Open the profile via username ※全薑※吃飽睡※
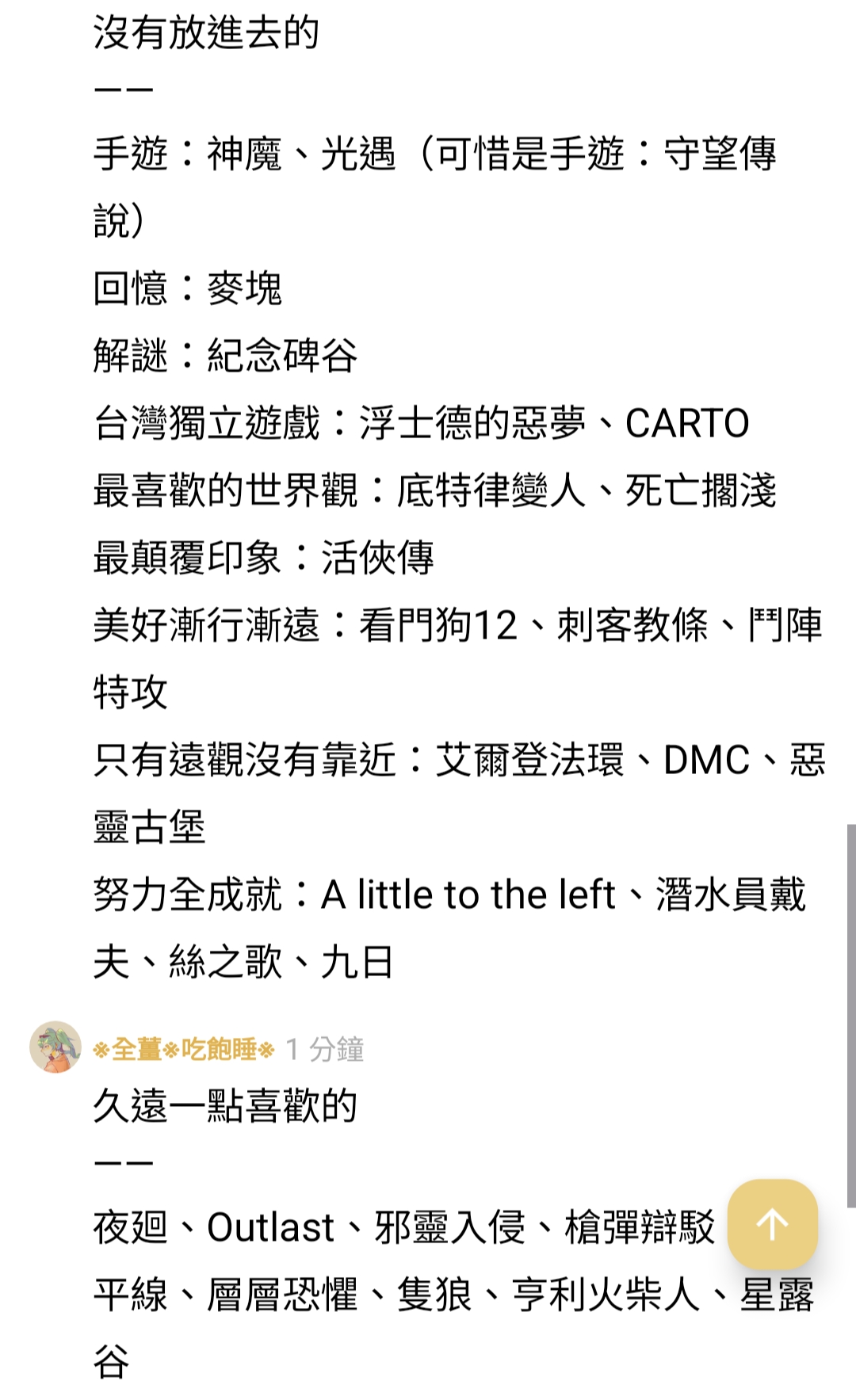Viewport: 856px width, 1400px height. [184, 1050]
